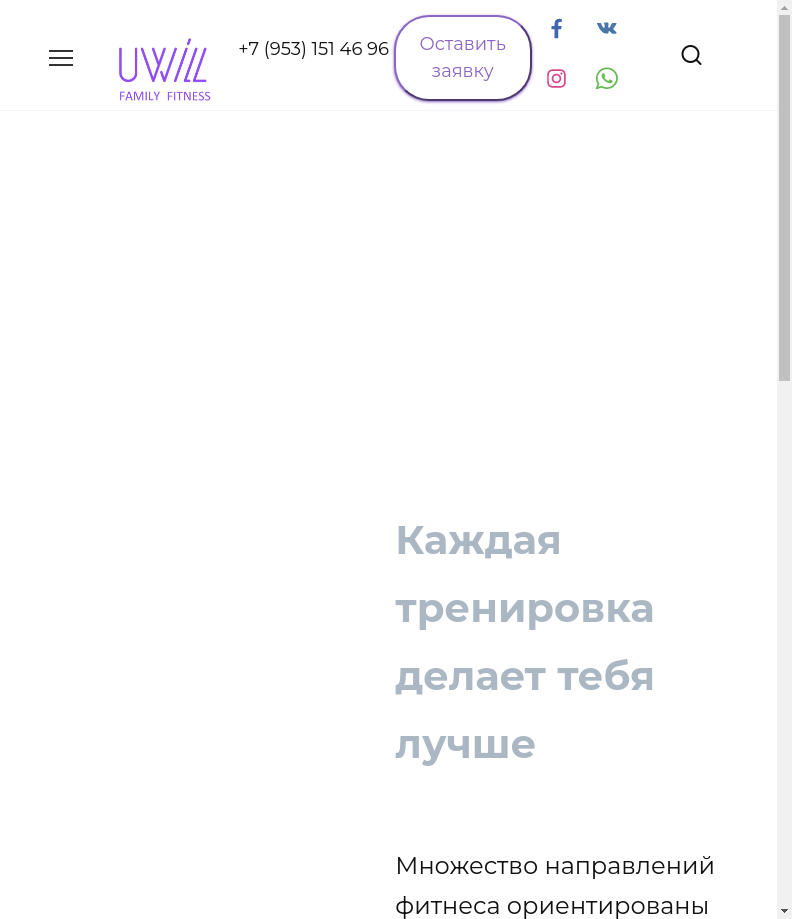This screenshot has width=792, height=919.
Task: Open the hamburger menu
Action: 61,58
